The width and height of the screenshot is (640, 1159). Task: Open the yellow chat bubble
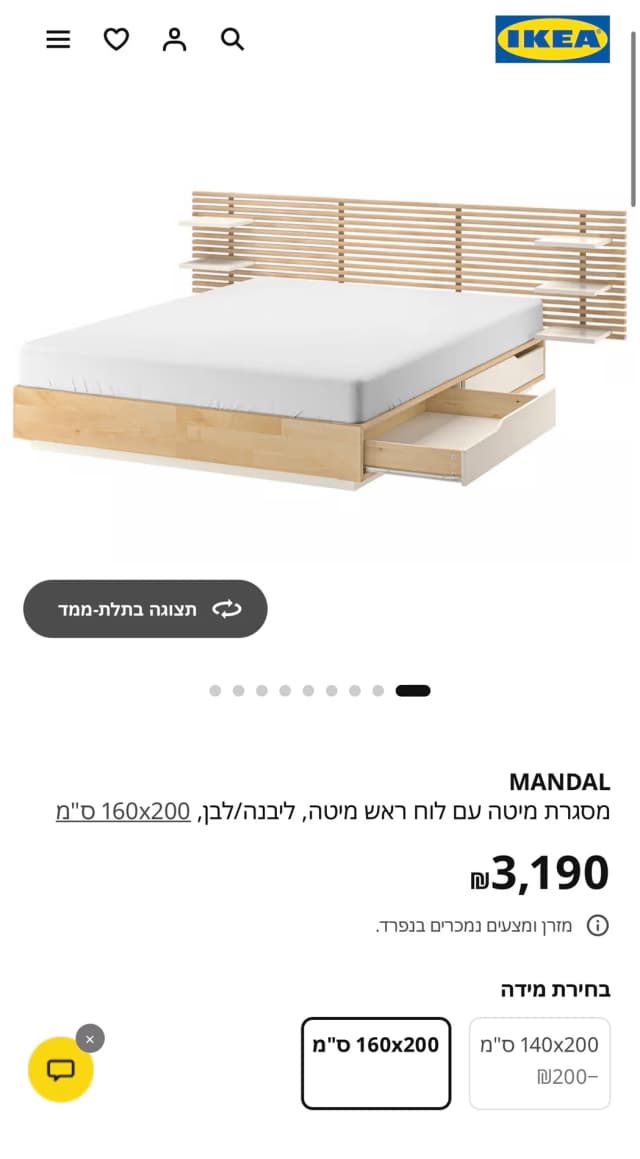(61, 1070)
